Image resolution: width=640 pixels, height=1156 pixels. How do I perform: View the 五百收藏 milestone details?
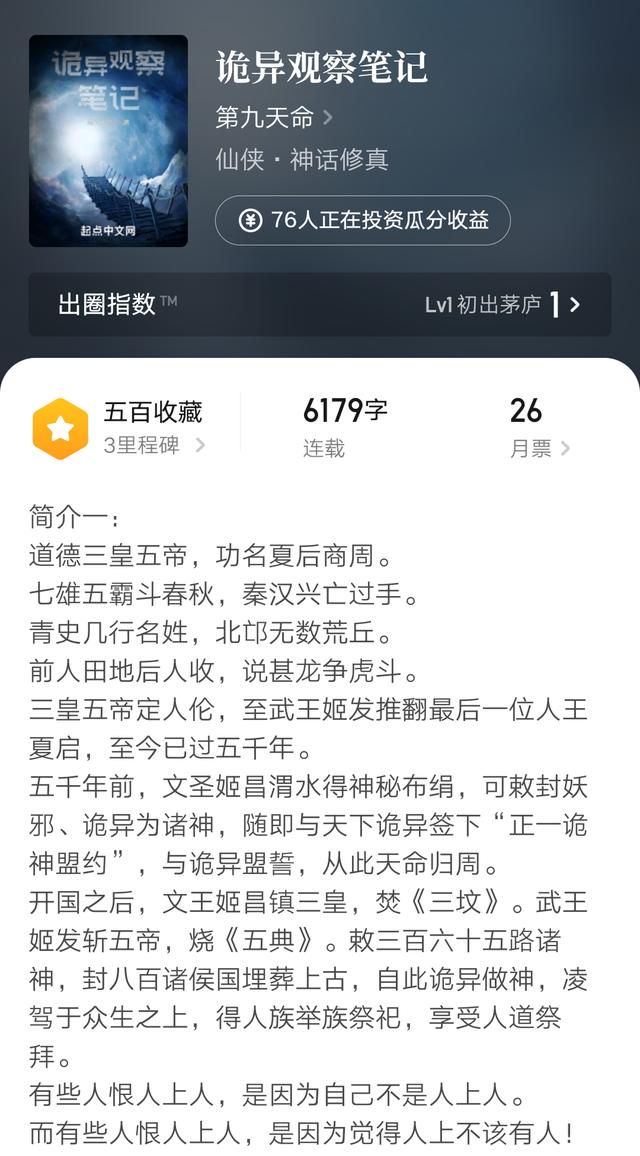120,428
